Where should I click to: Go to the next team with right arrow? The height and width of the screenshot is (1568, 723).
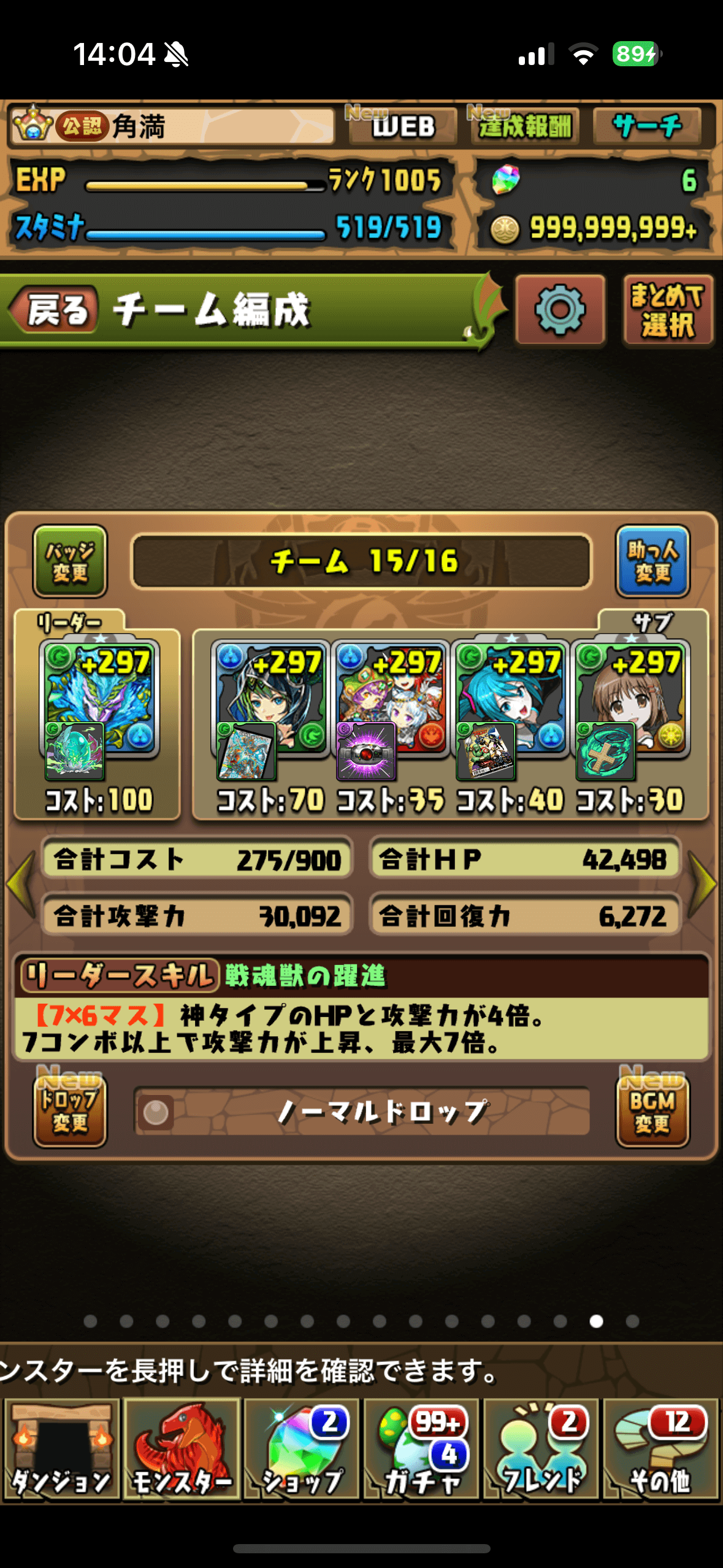703,885
